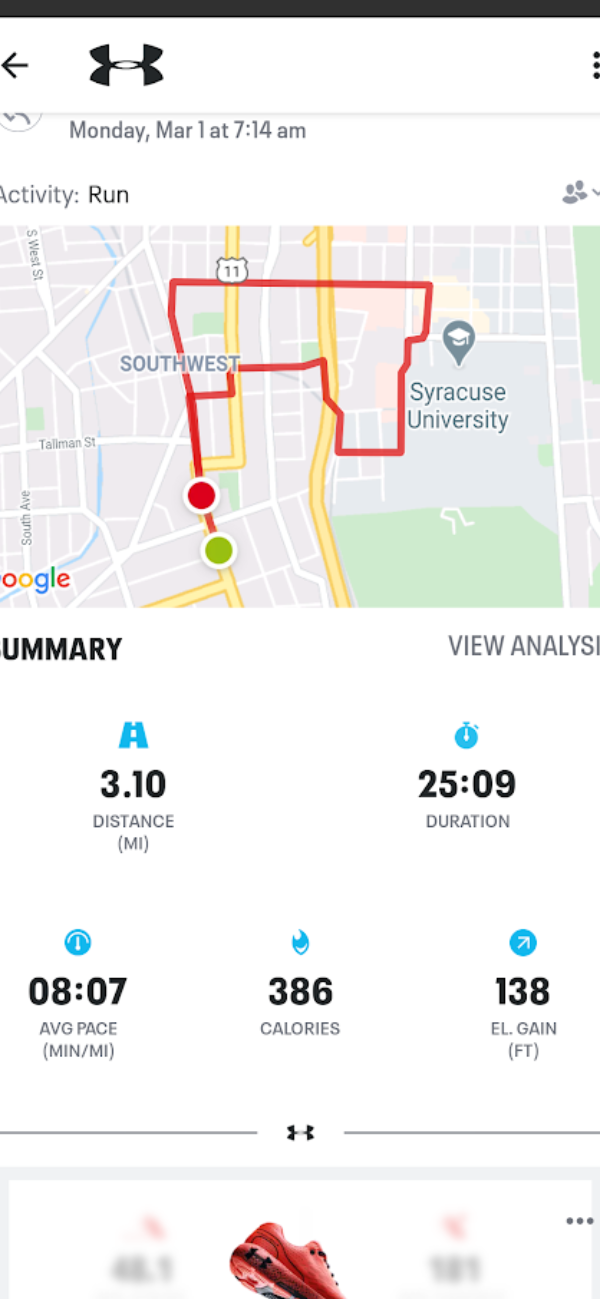Open the app bar overflow menu
The width and height of the screenshot is (600, 1299).
[596, 66]
